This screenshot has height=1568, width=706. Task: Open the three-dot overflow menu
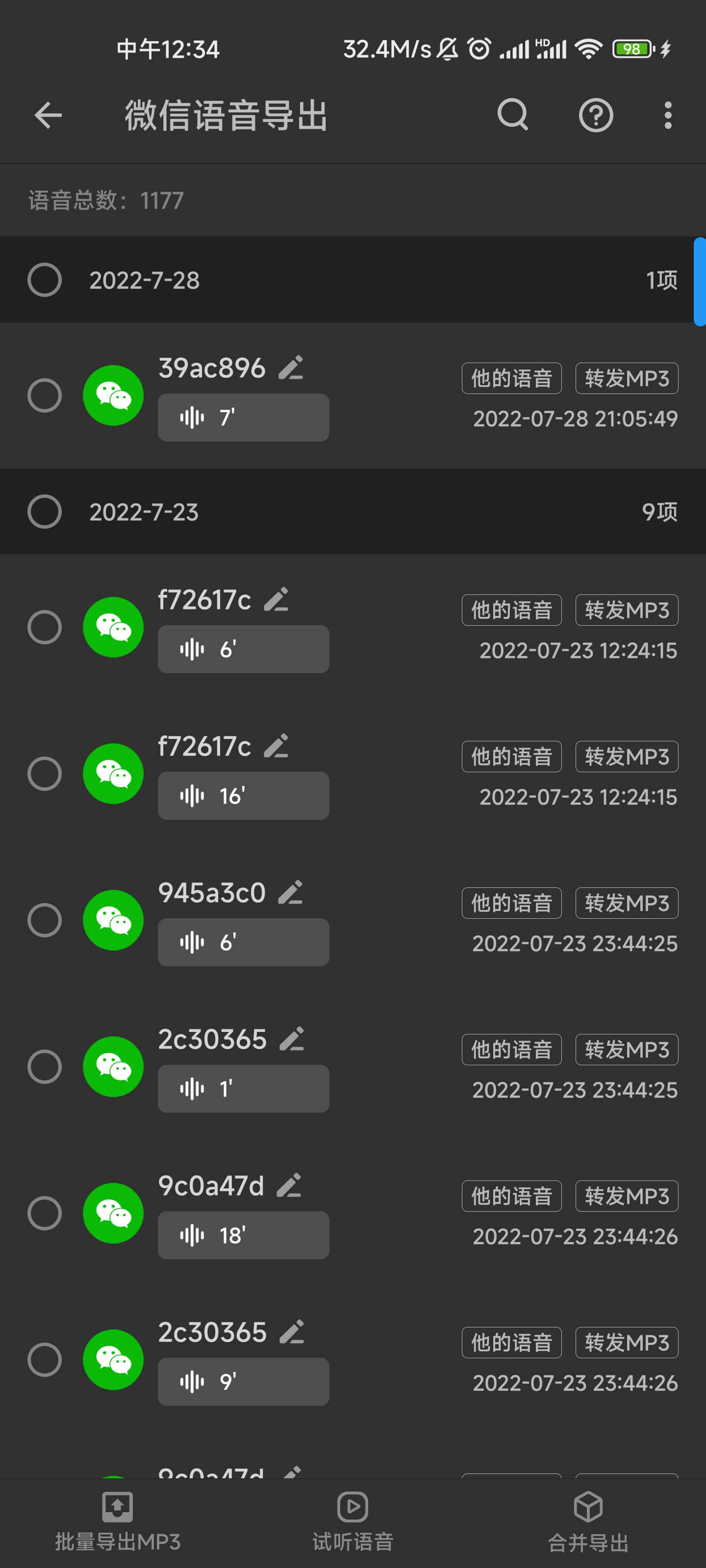tap(668, 115)
